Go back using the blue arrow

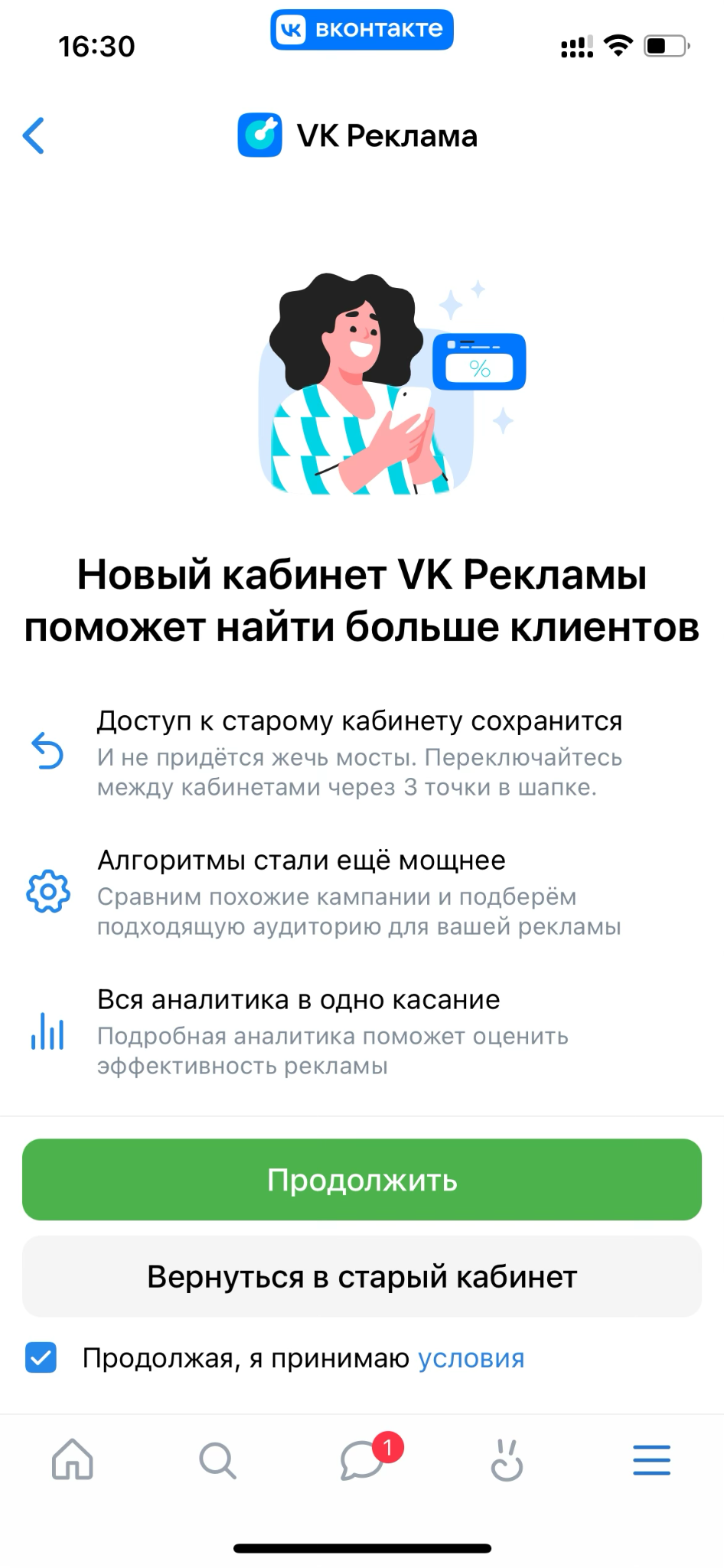tap(34, 136)
